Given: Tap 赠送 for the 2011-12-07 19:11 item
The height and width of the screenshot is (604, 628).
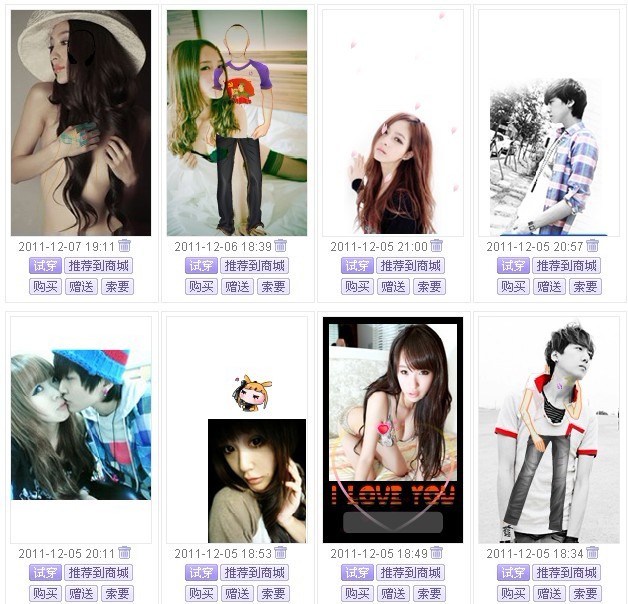Looking at the screenshot, I should pos(81,287).
